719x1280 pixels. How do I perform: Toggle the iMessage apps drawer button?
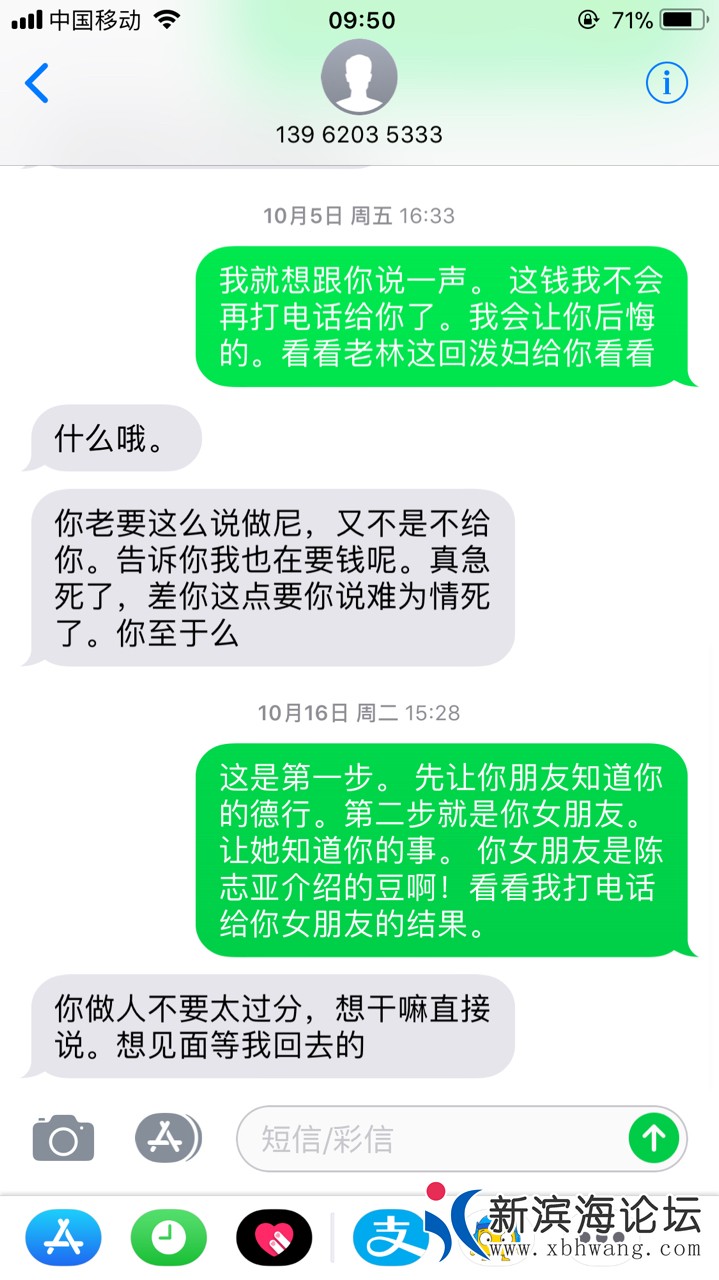click(167, 1137)
